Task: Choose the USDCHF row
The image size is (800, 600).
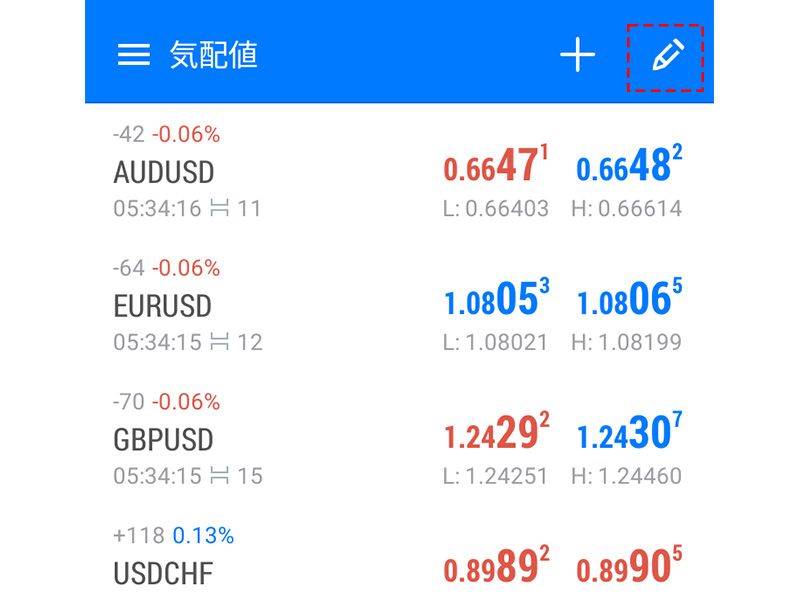Action: [x=164, y=573]
